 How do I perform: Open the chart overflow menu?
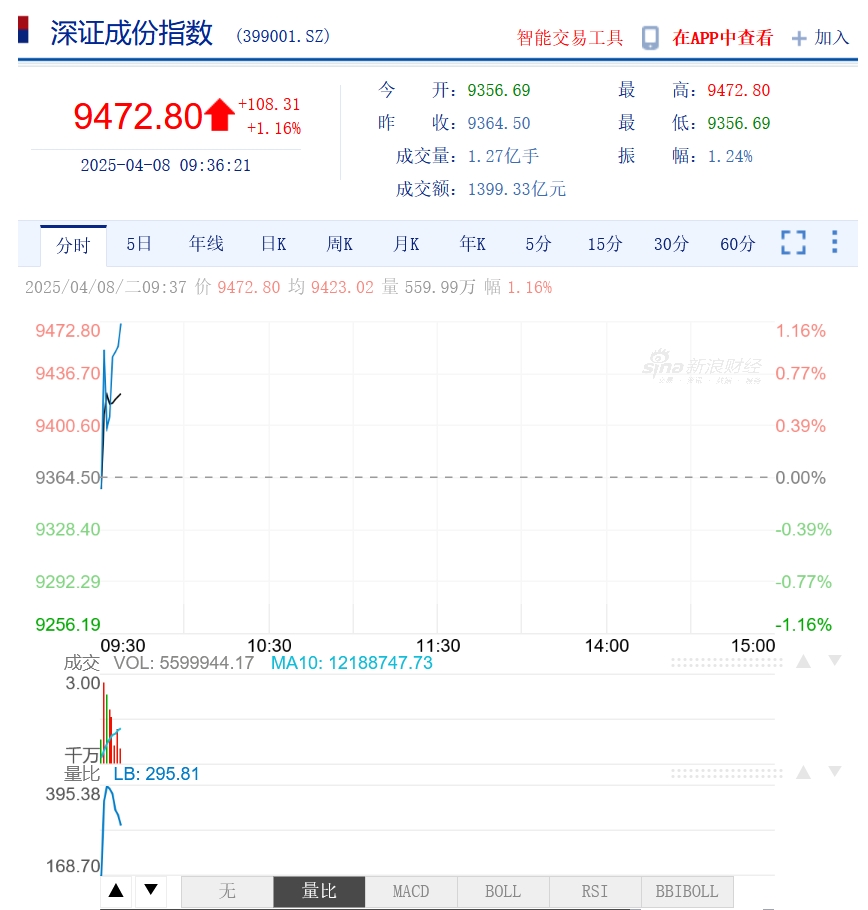pos(835,242)
